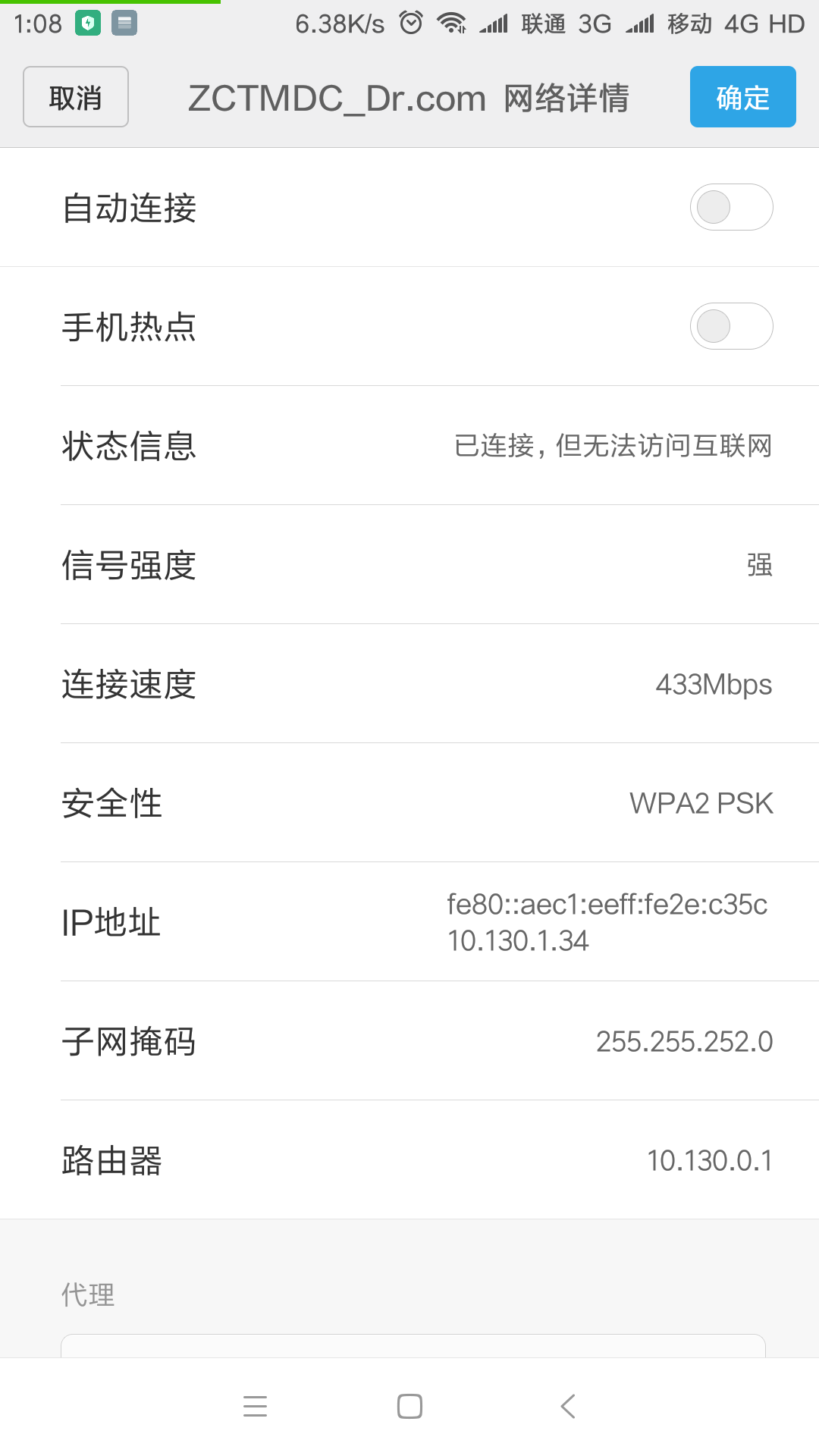Confirm with the blue 确定 button
819x1456 pixels.
click(x=742, y=96)
